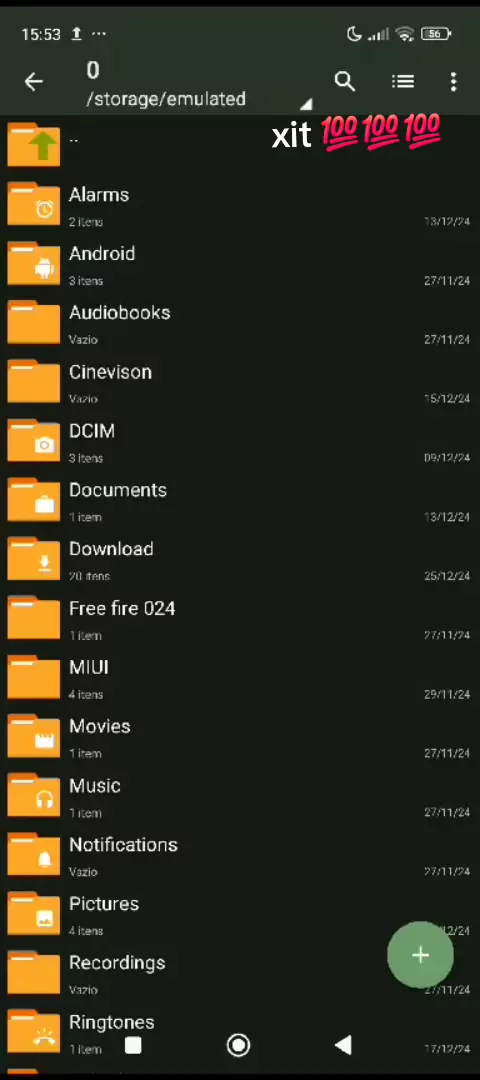Screen dimensions: 480x1080
Task: Open the Movies folder
Action: [x=240, y=738]
